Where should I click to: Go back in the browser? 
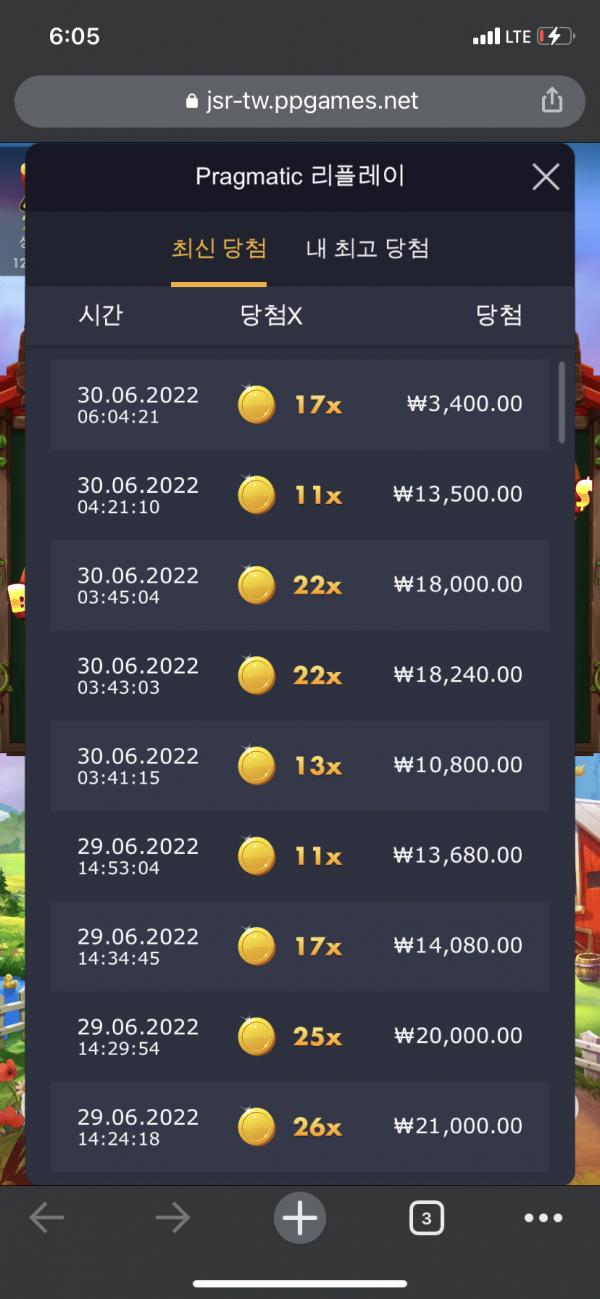47,1217
